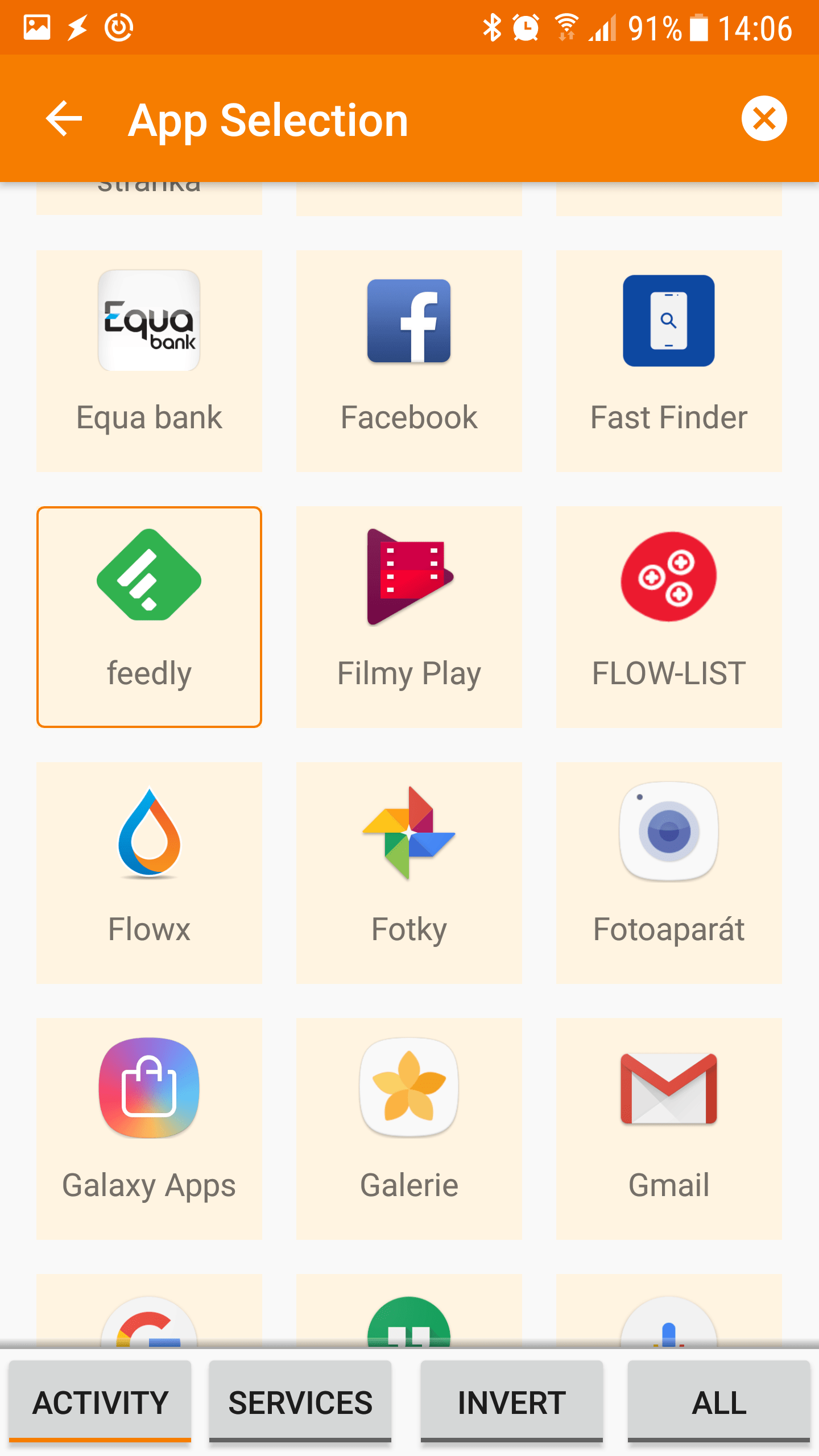
Task: Pick the FLOW-LIST app
Action: click(669, 617)
